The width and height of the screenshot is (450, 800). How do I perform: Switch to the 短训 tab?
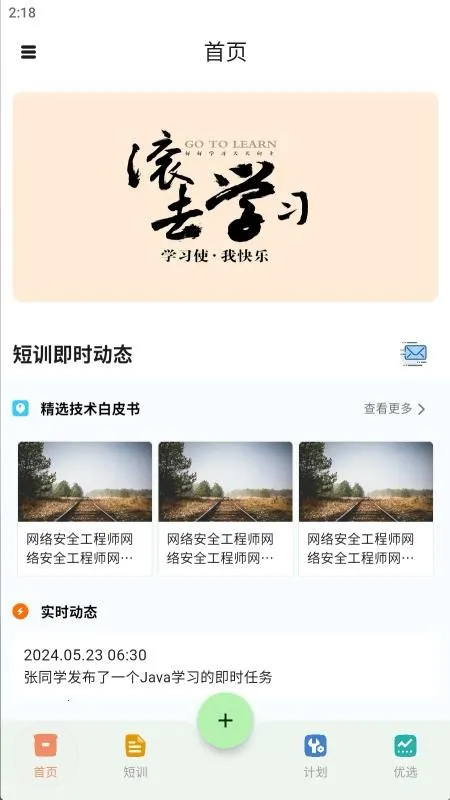tap(135, 756)
